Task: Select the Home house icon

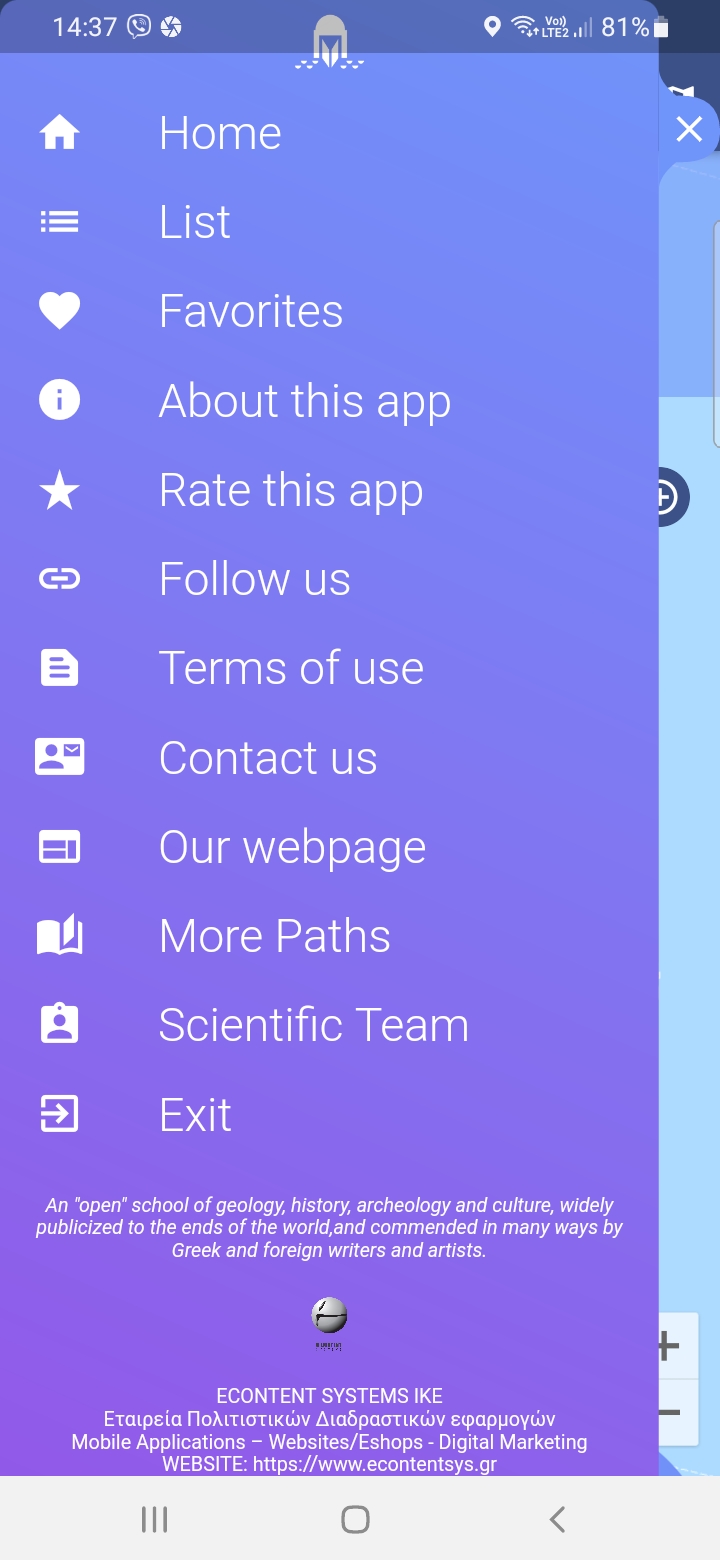Action: tap(59, 131)
